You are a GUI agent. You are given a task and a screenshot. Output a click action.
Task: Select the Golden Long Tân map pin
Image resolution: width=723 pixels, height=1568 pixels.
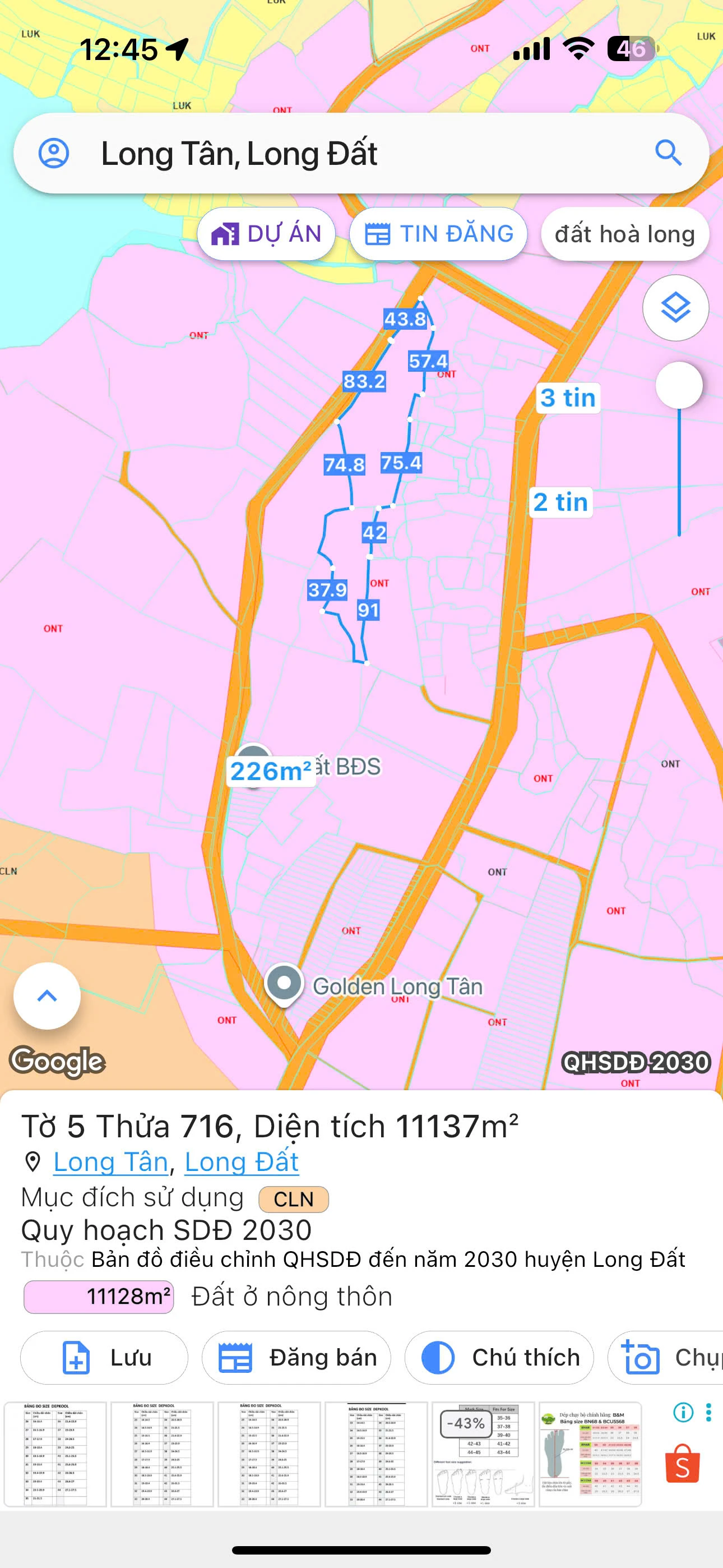point(284,983)
